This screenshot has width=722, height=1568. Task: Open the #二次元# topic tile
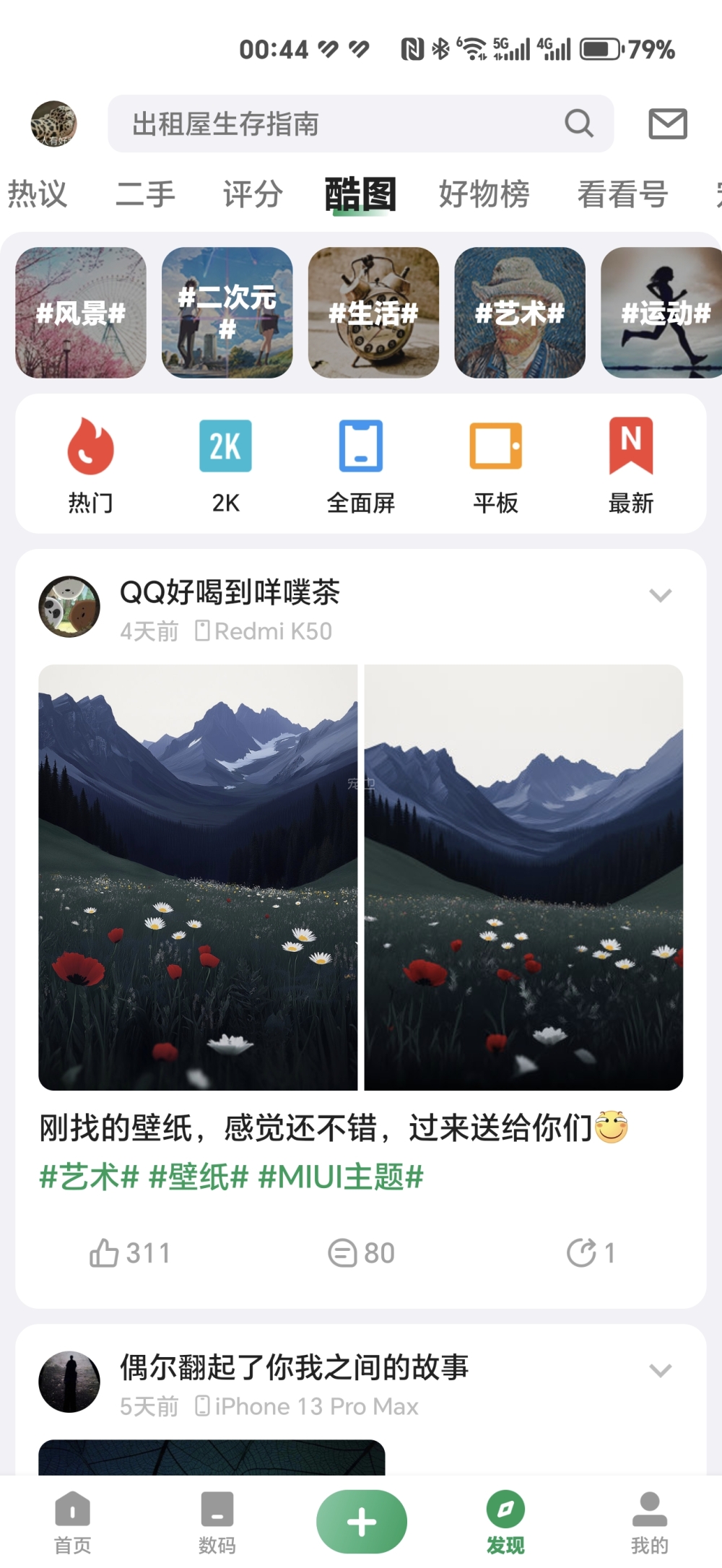[x=227, y=313]
